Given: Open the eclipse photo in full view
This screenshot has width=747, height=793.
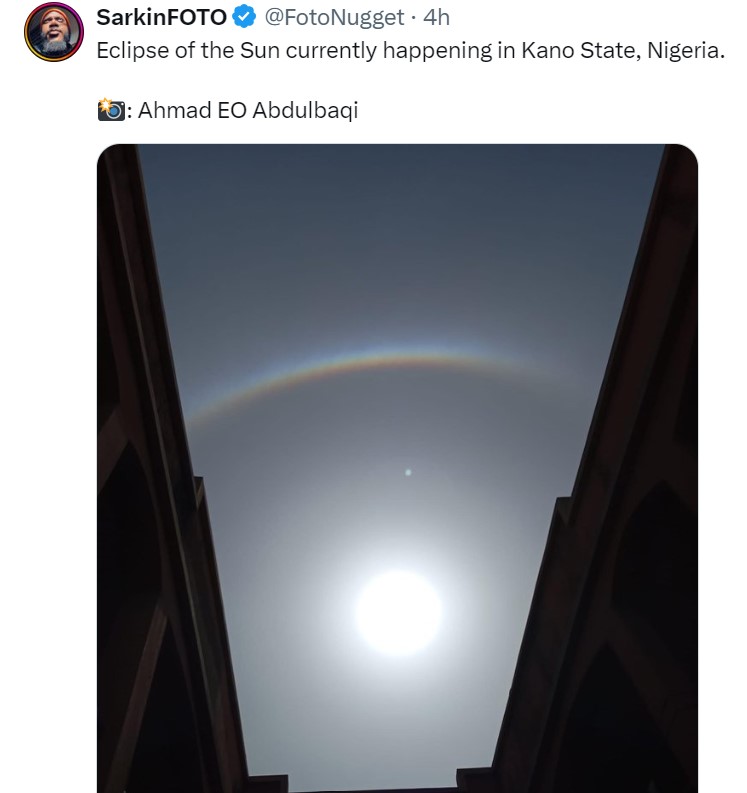Looking at the screenshot, I should pos(397,468).
